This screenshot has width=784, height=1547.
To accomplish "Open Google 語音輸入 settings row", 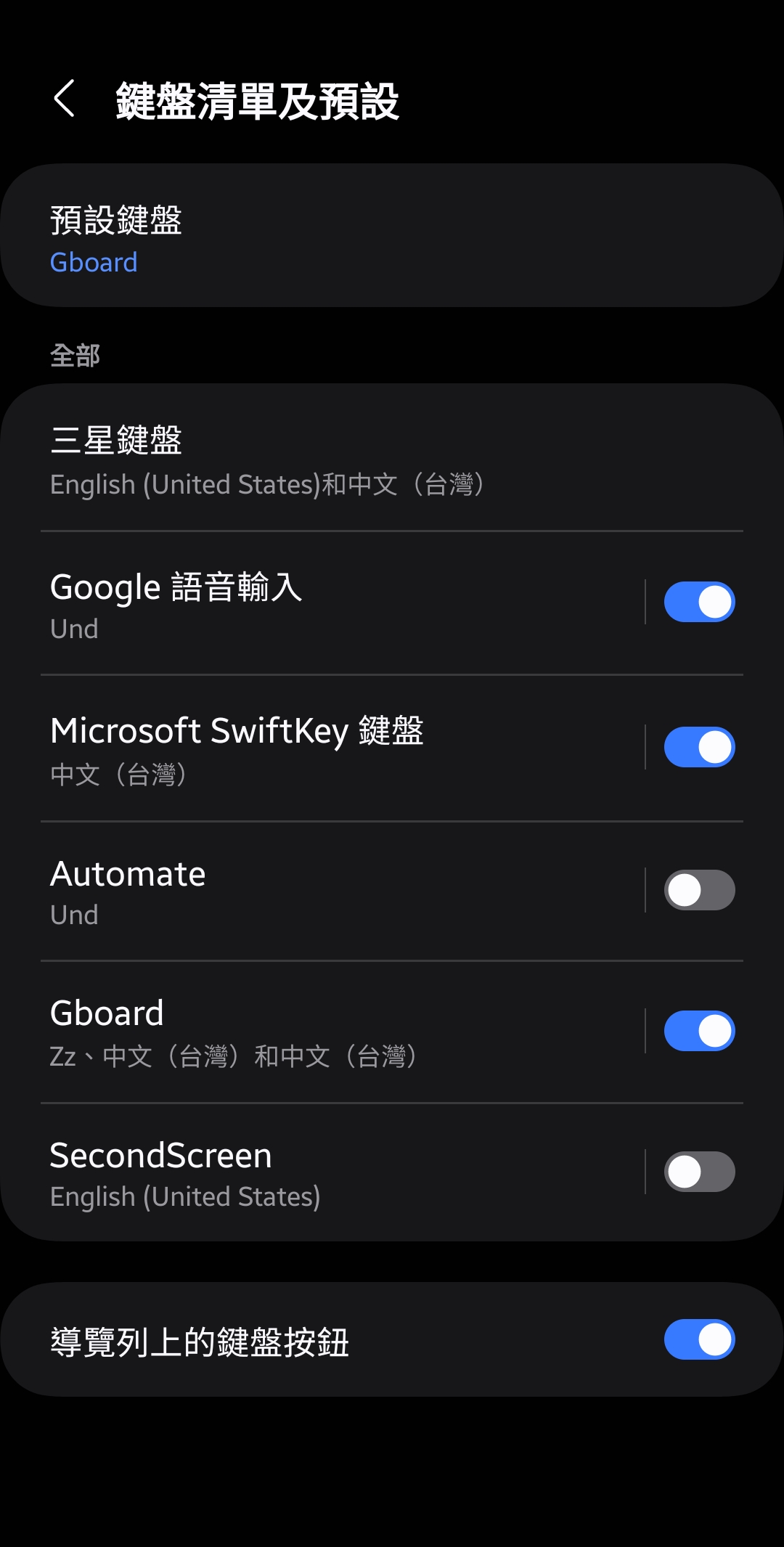I will click(327, 604).
